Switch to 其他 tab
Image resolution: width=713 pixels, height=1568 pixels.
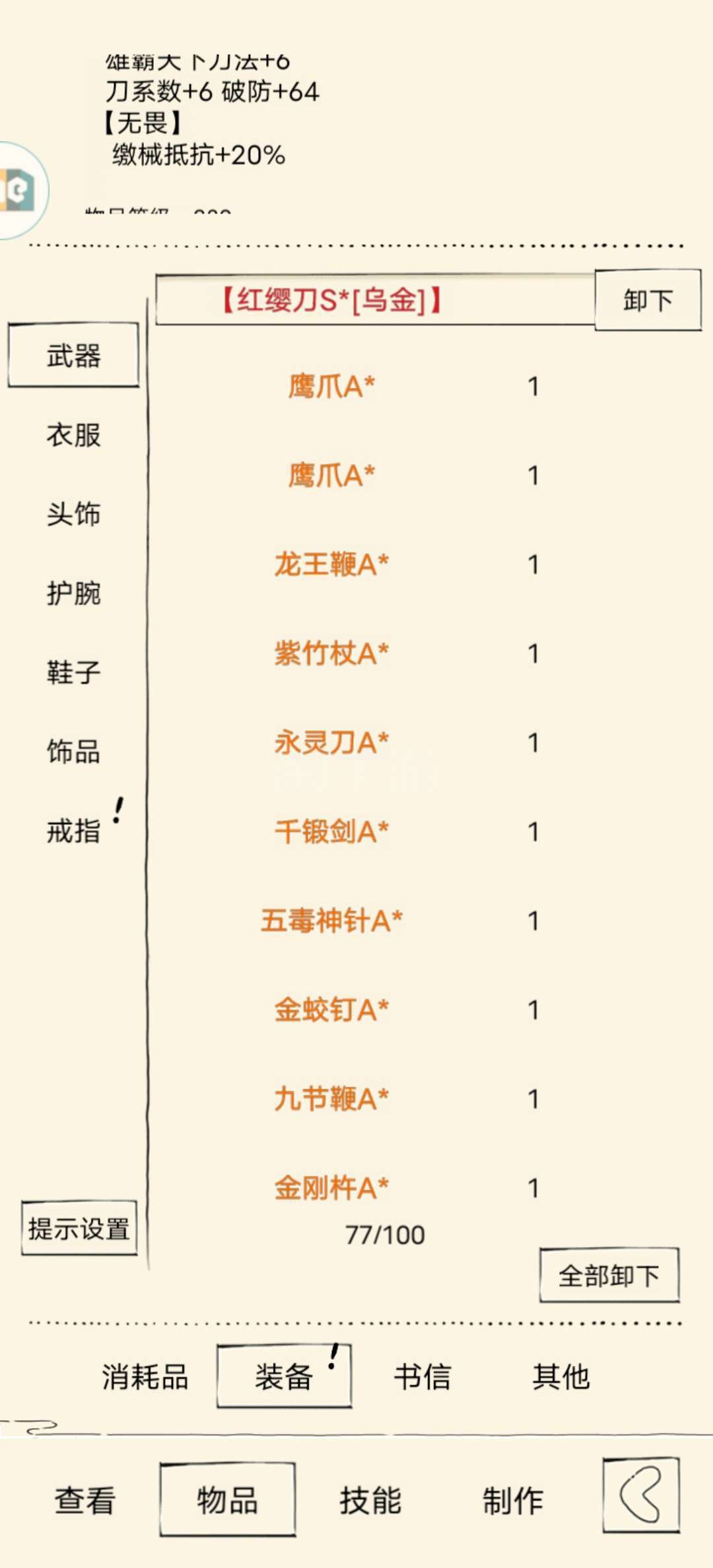click(x=561, y=1377)
